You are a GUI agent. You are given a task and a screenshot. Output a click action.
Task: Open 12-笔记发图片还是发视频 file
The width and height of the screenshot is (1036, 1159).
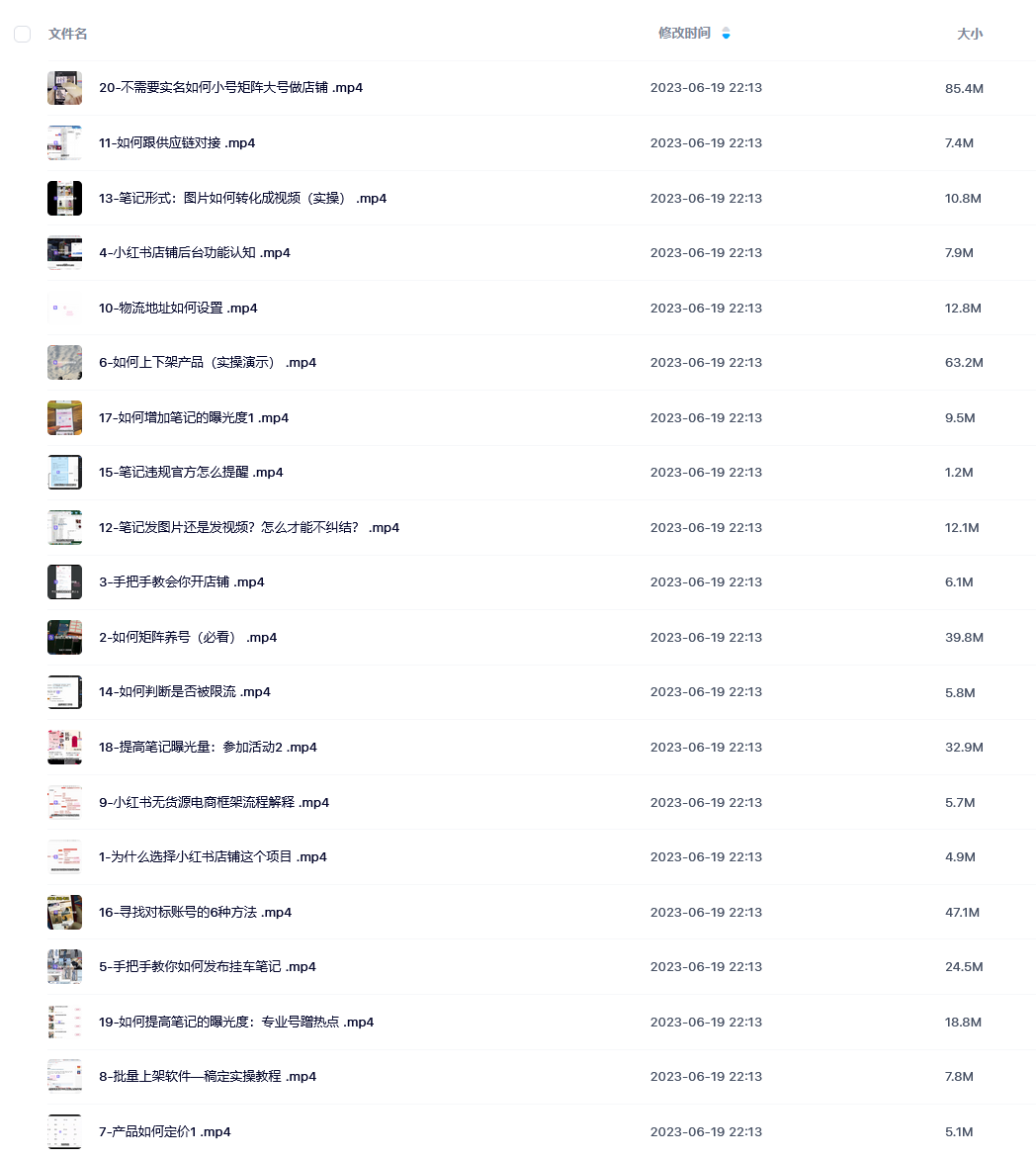[249, 528]
